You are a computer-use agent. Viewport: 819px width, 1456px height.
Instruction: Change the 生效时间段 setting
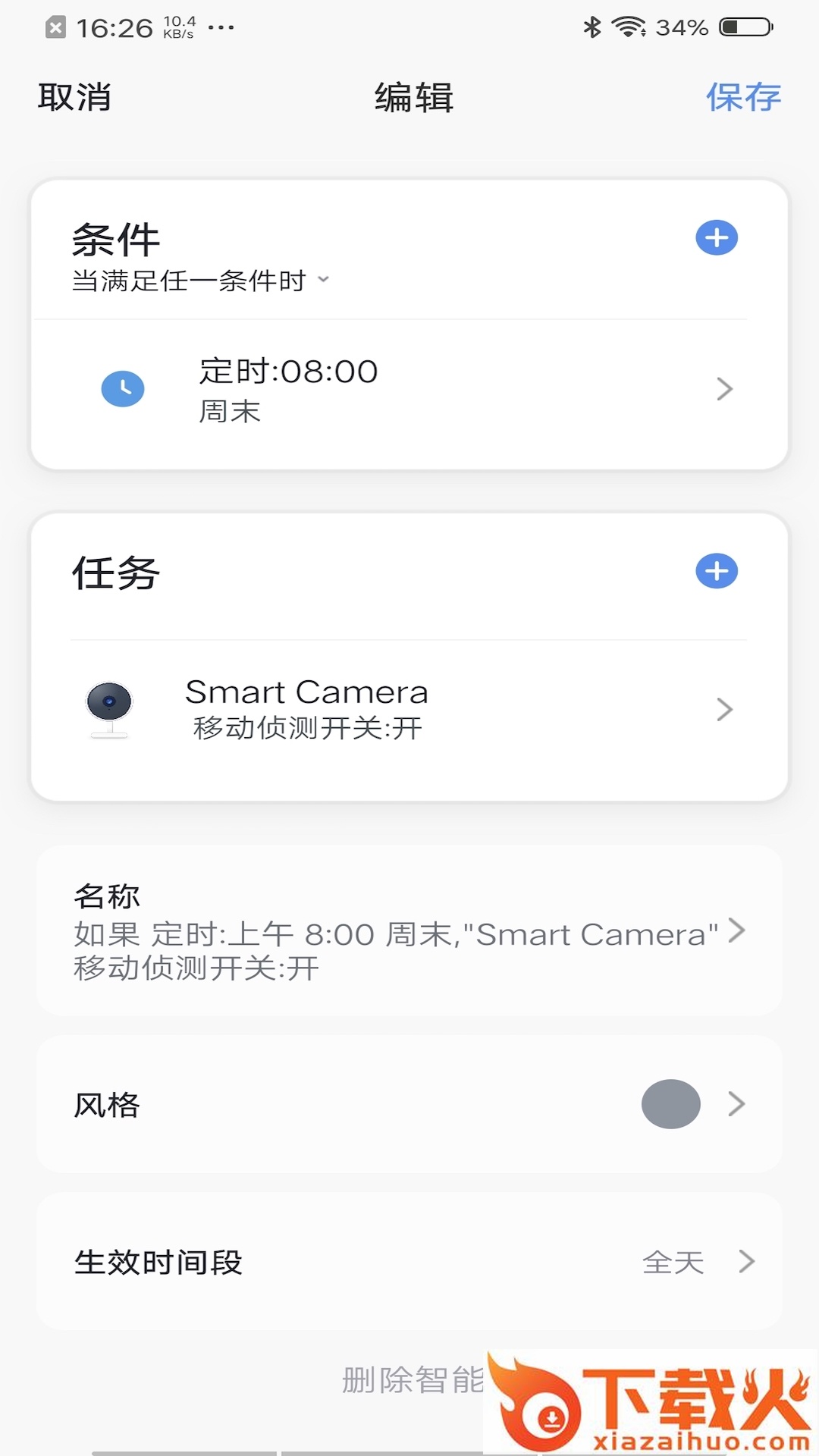coord(409,1262)
